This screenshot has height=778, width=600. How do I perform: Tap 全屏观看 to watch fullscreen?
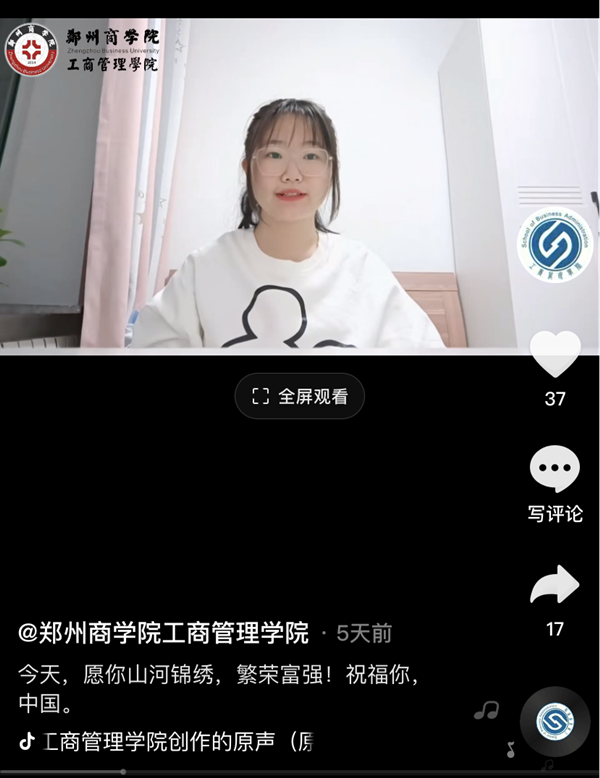pyautogui.click(x=300, y=396)
